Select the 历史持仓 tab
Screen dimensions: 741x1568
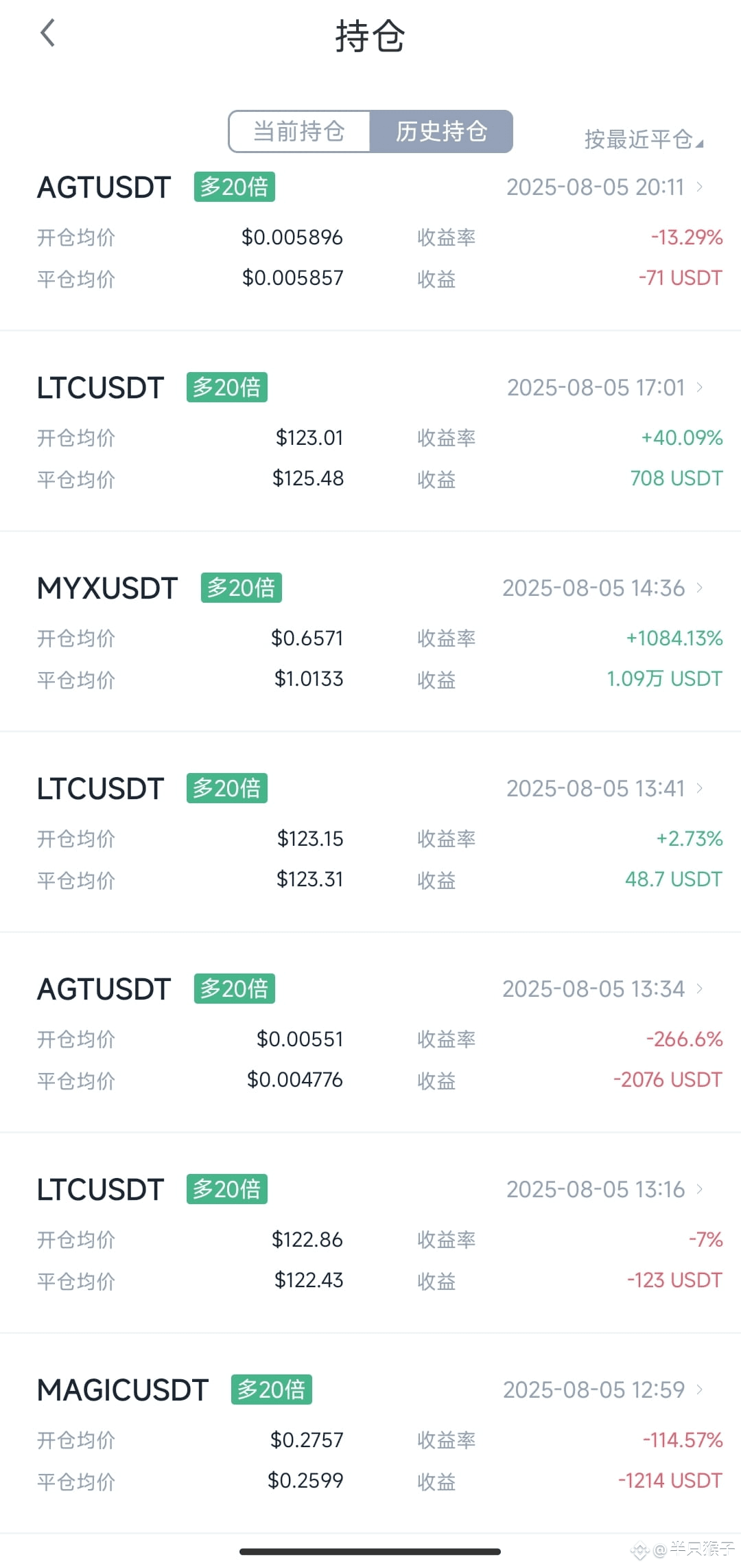441,131
